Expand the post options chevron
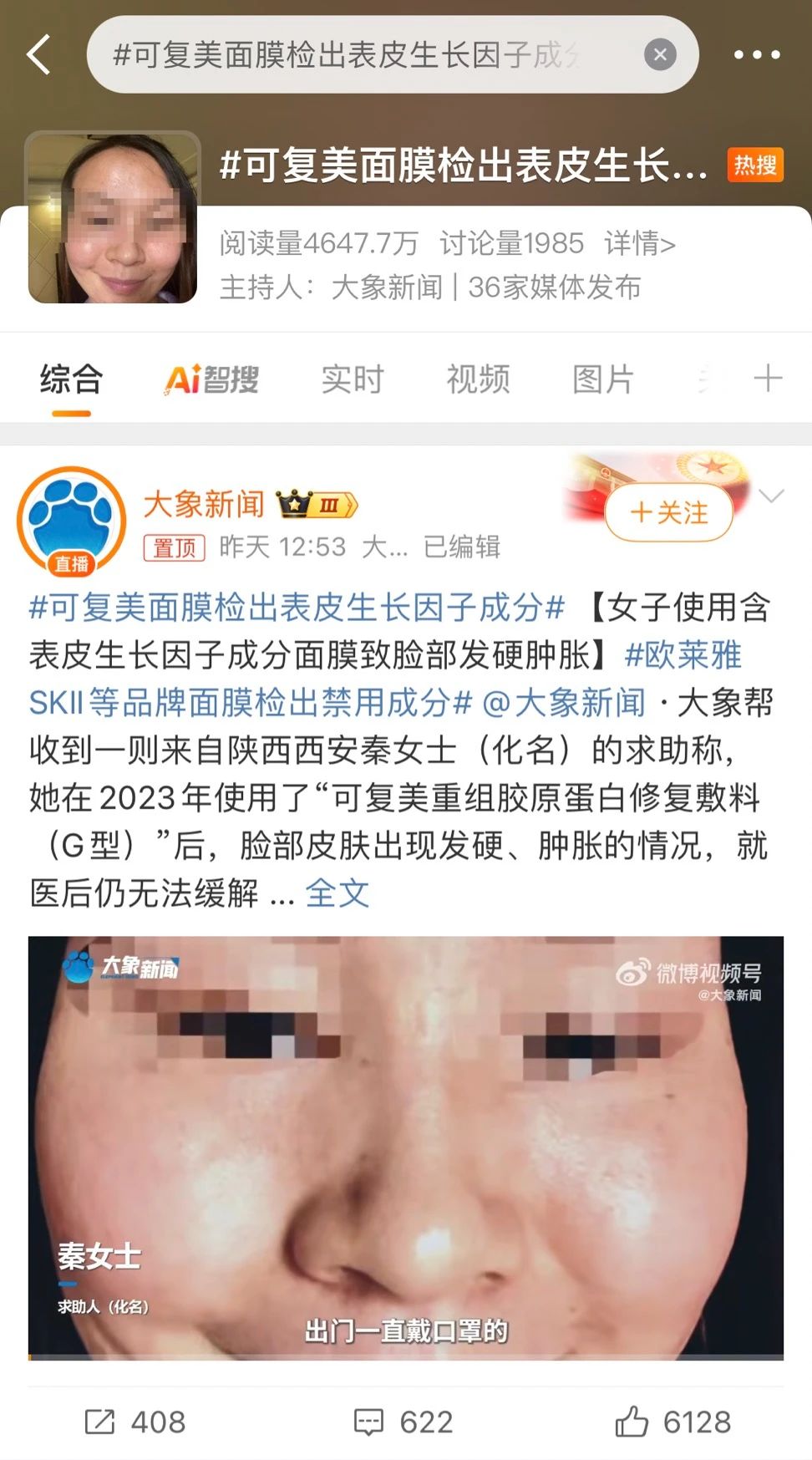 [771, 496]
